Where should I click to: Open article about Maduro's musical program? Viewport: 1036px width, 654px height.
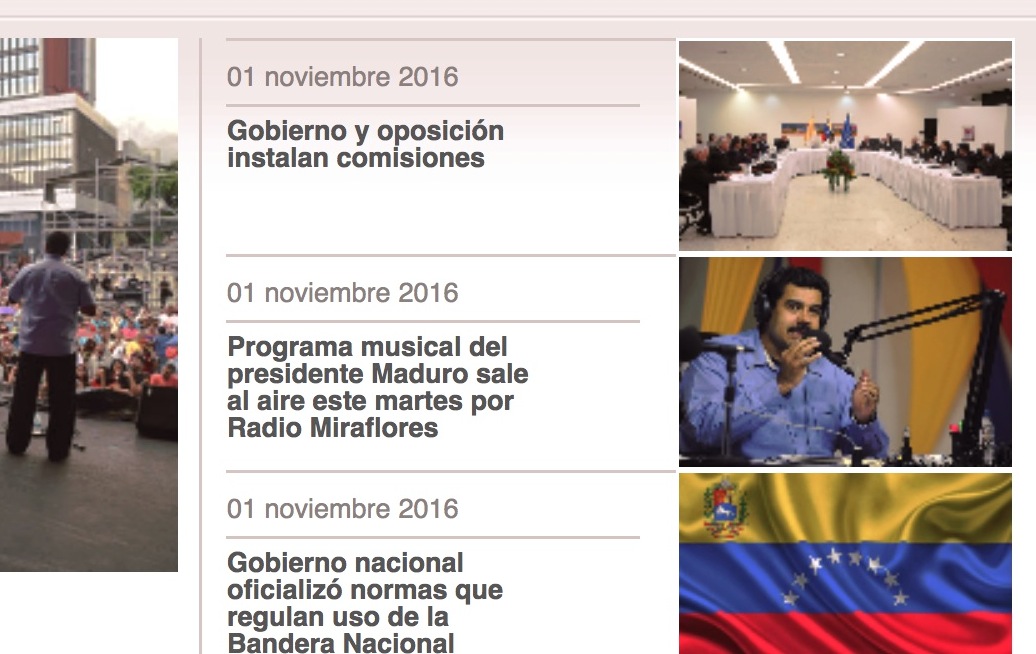(x=377, y=388)
